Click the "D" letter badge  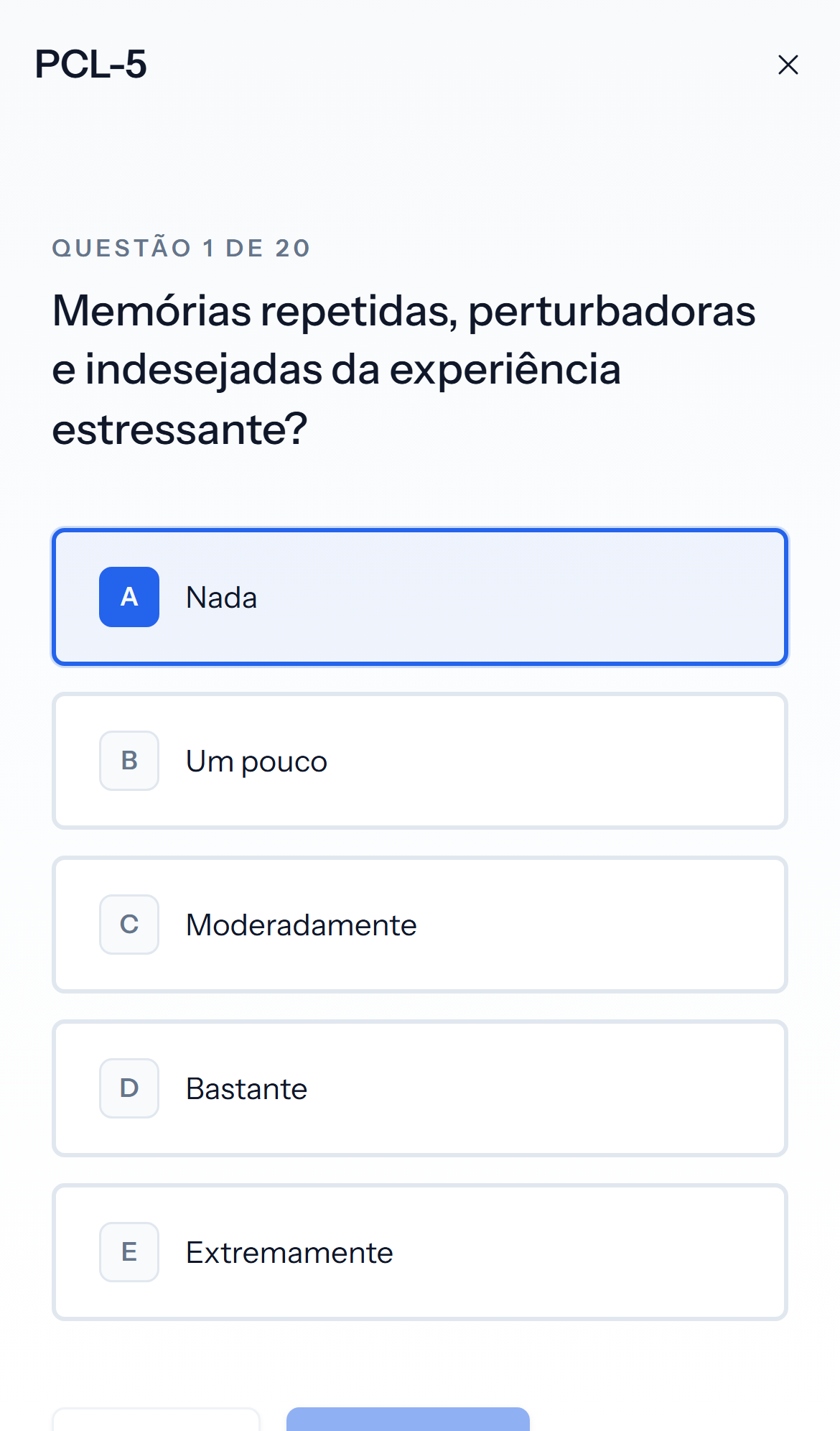pyautogui.click(x=129, y=1088)
